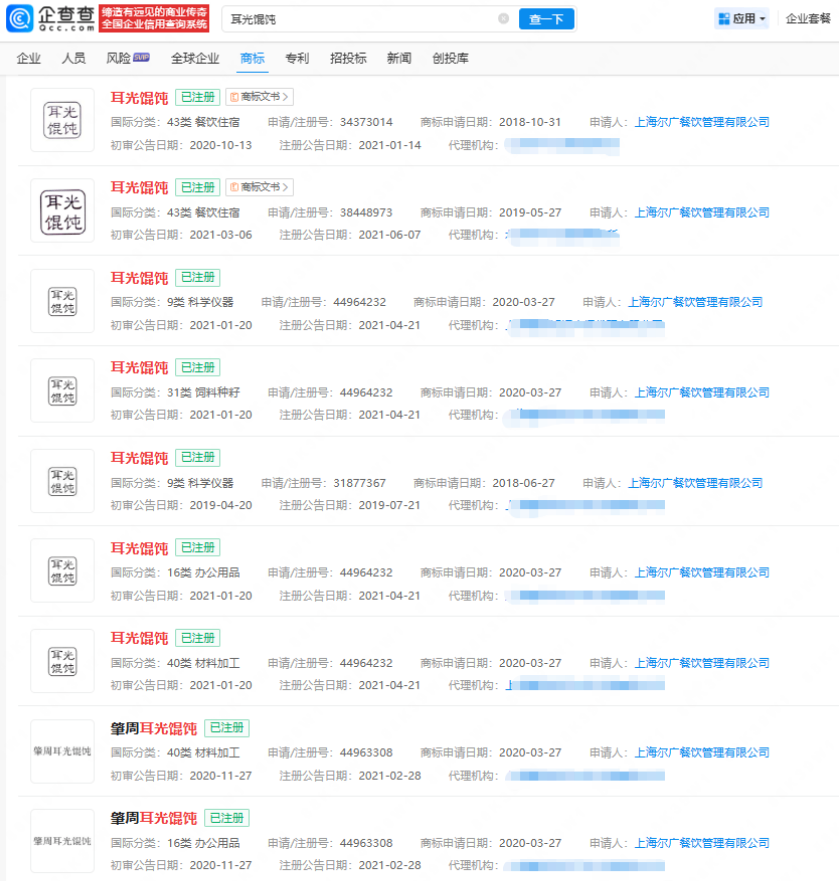839x881 pixels.
Task: Clear the search text with the X icon
Action: pyautogui.click(x=504, y=19)
